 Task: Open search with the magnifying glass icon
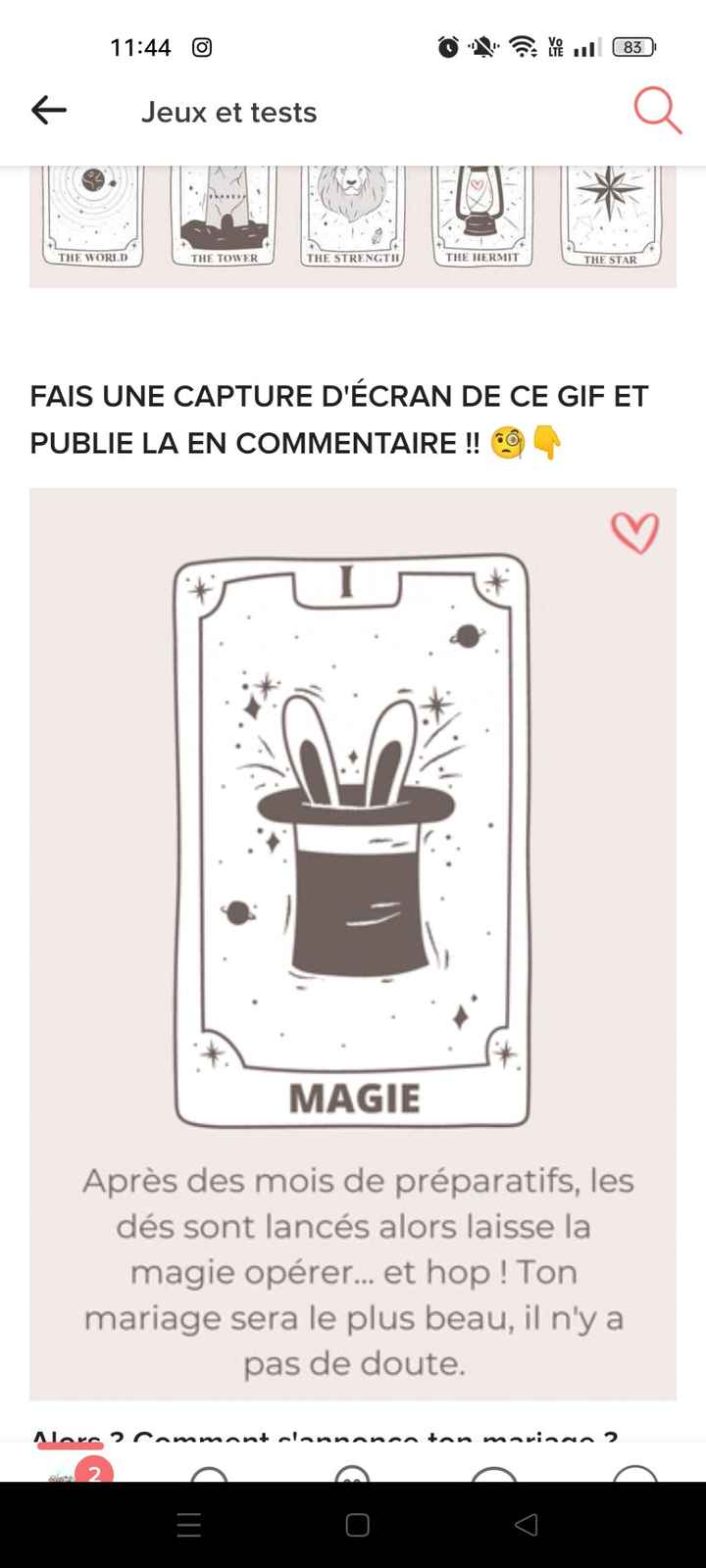(658, 111)
